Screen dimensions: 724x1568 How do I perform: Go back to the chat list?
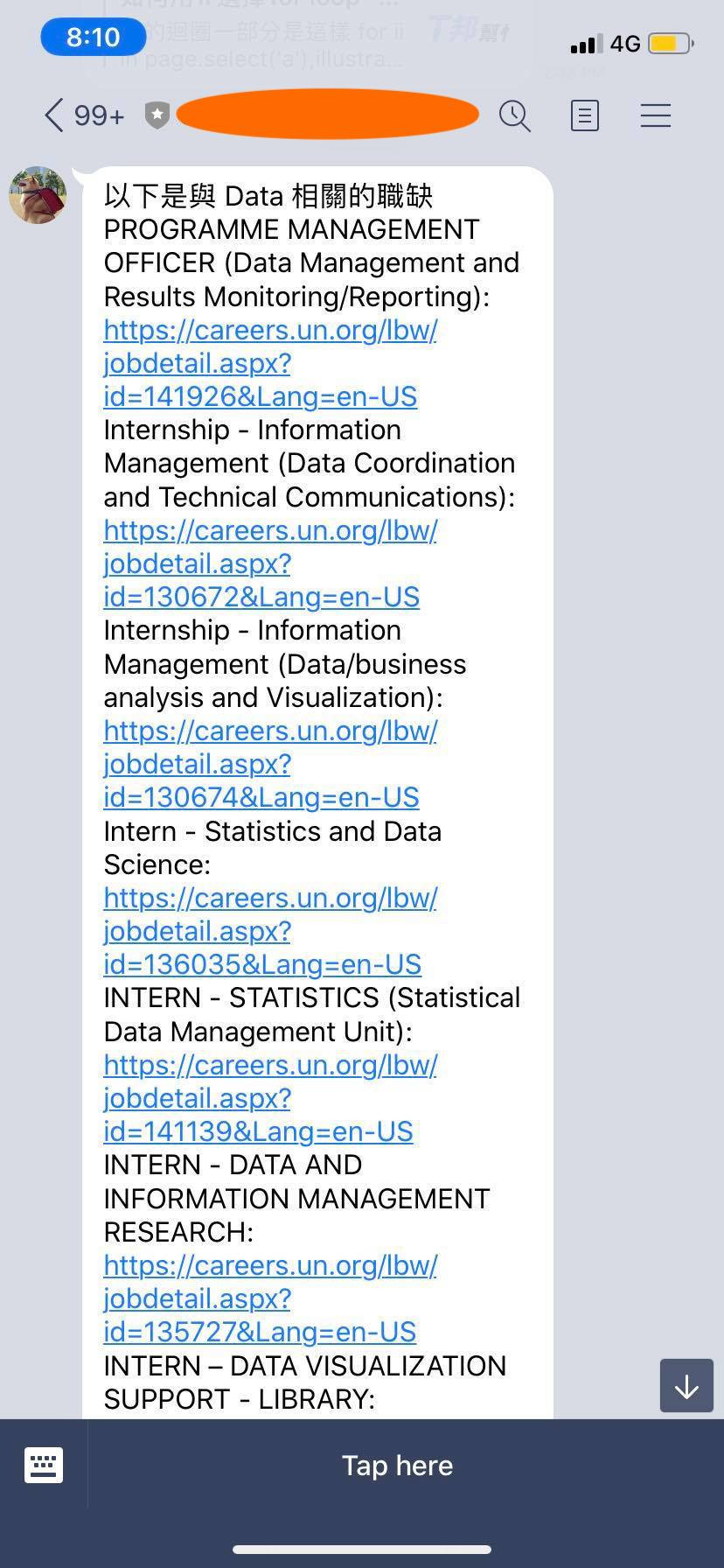[54, 115]
